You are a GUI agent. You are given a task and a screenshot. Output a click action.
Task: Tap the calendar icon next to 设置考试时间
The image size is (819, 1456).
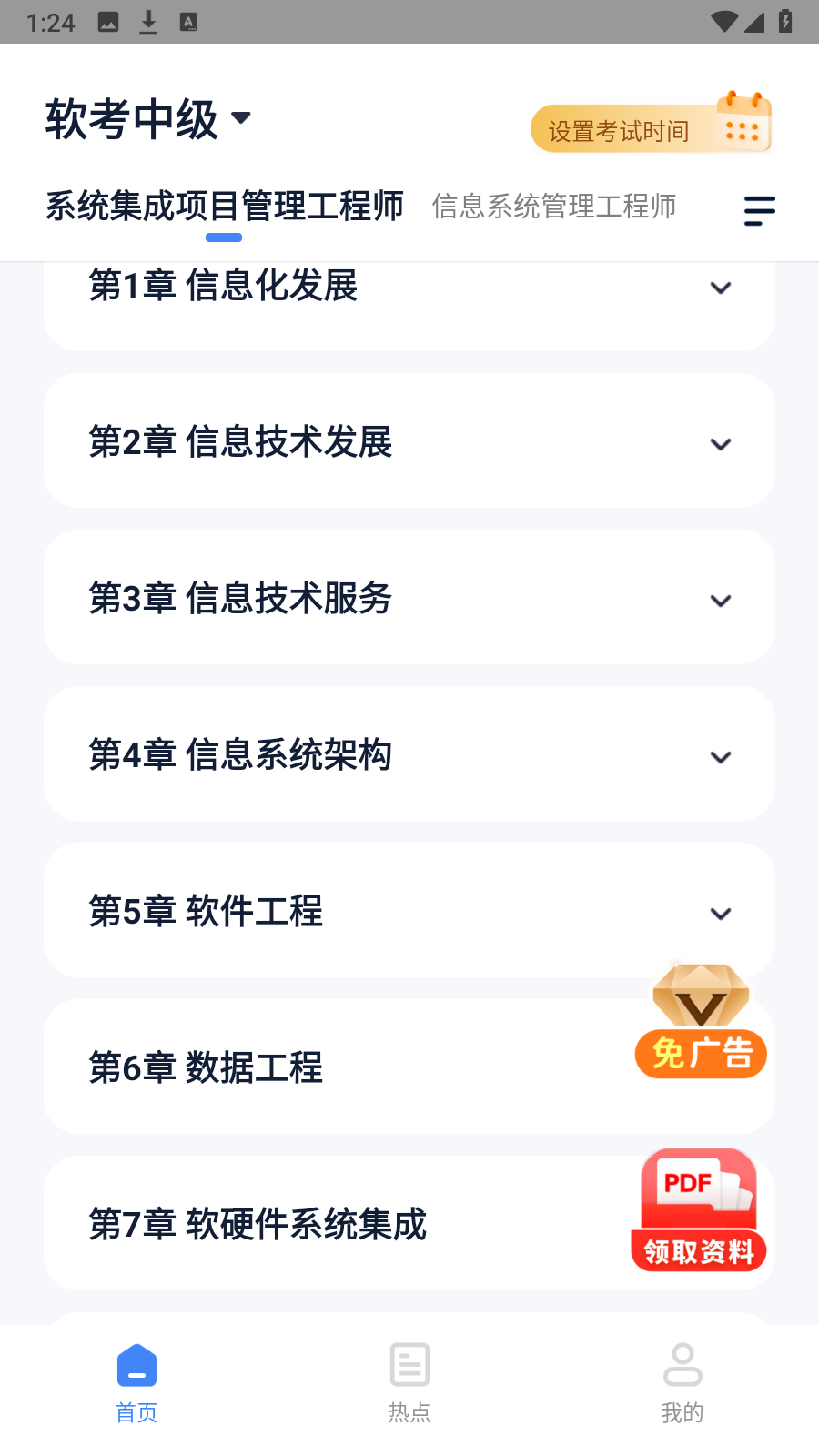(x=743, y=125)
